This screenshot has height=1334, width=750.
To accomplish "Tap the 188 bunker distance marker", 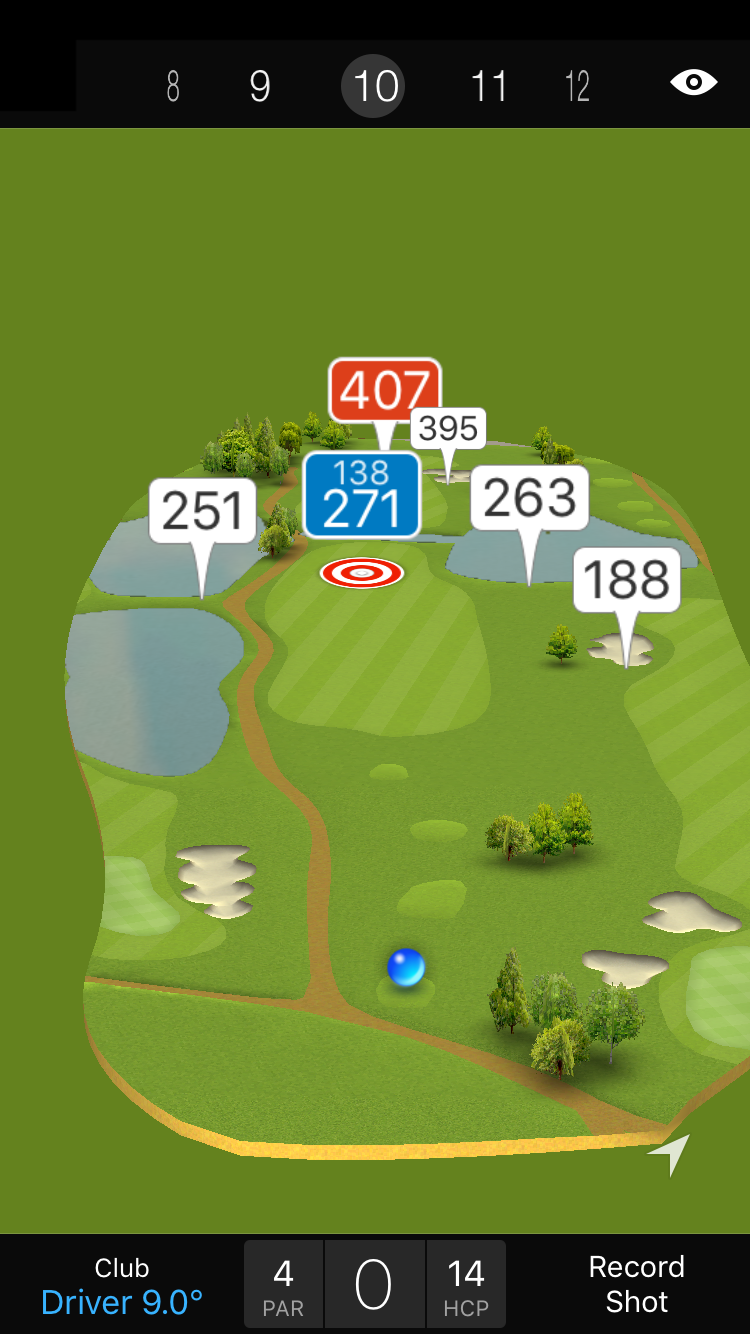I will tap(627, 580).
